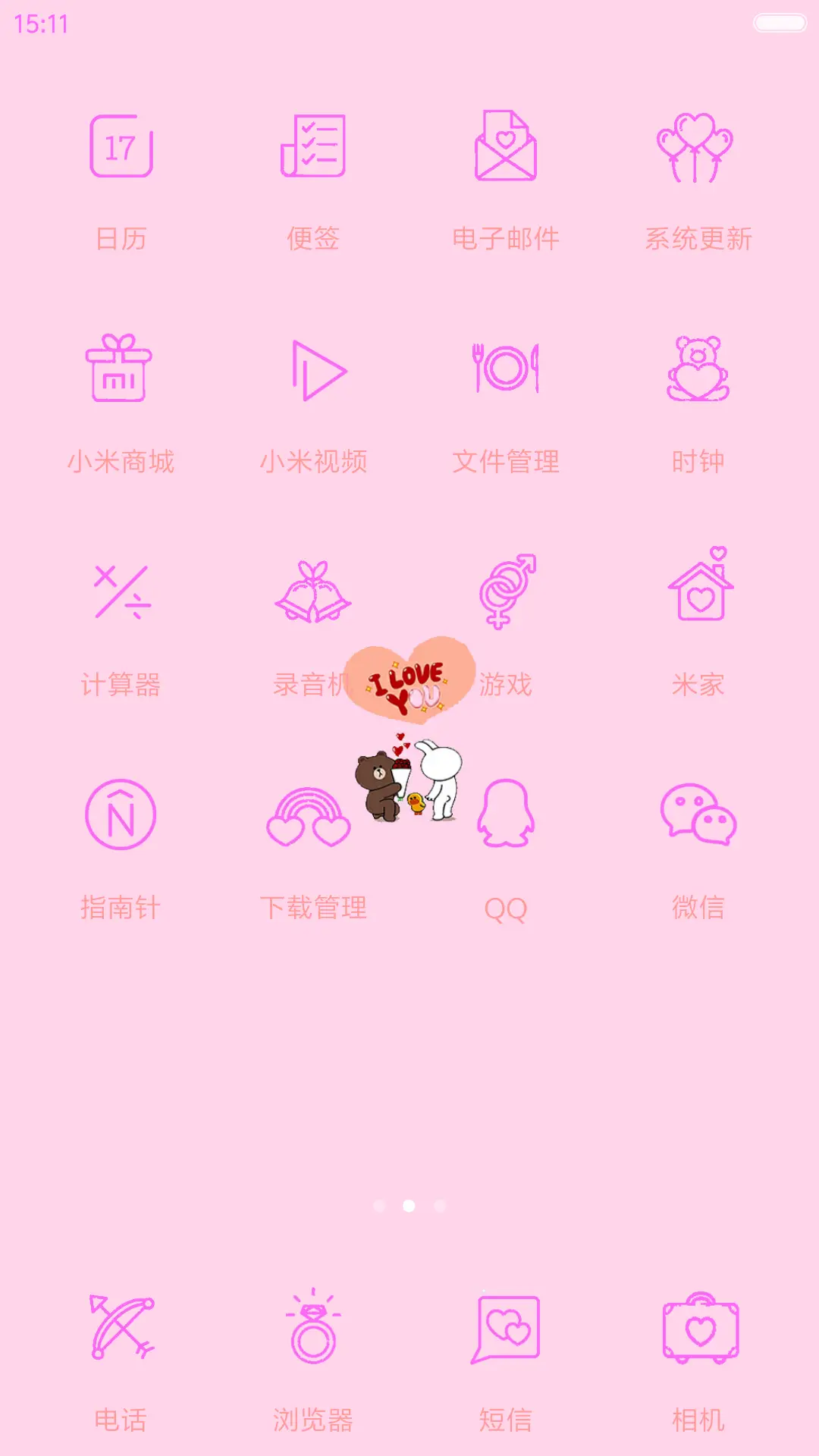Open Messages (短信) from the dock
Viewport: 819px width, 1456px height.
[507, 1335]
